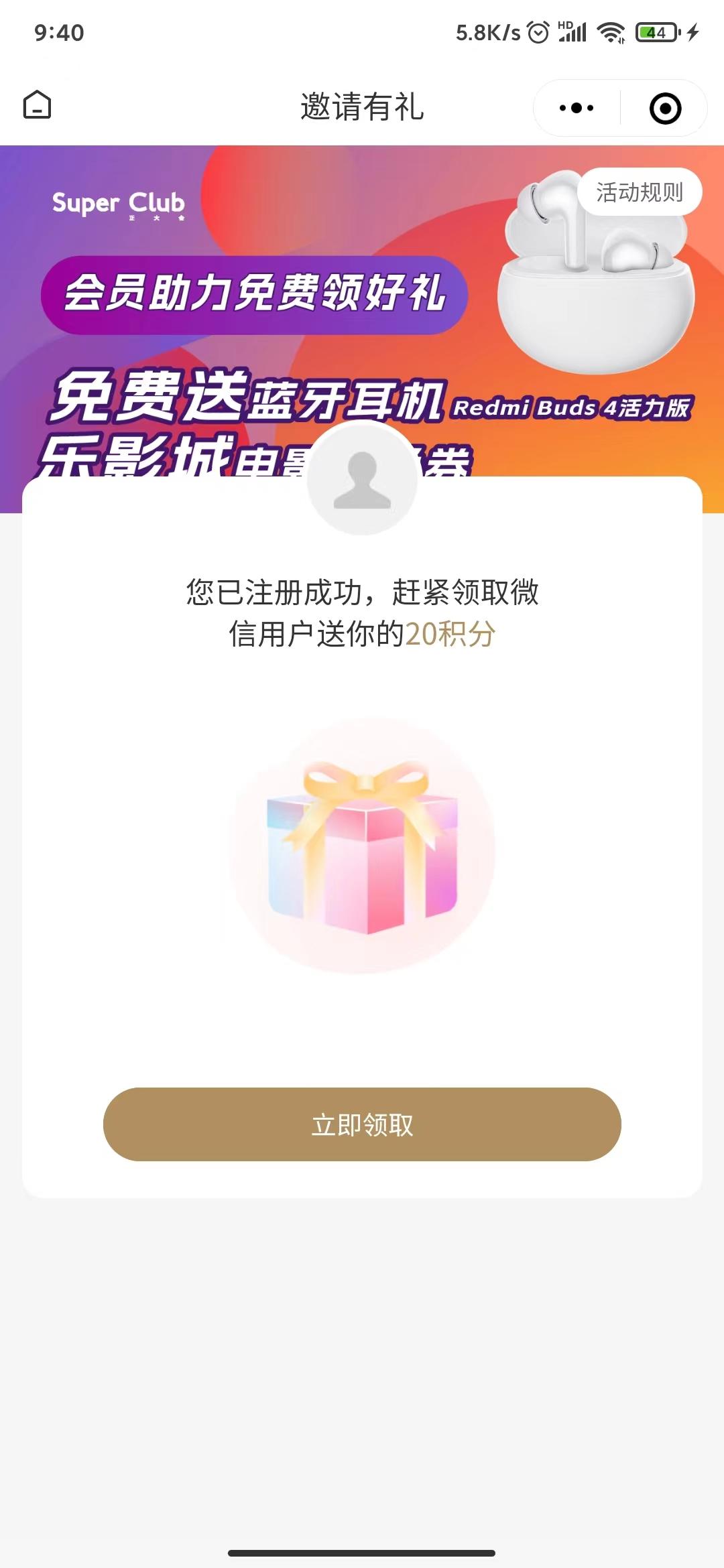Open the mini program more options (three dots) icon
Viewport: 724px width, 1568px height.
tap(577, 107)
